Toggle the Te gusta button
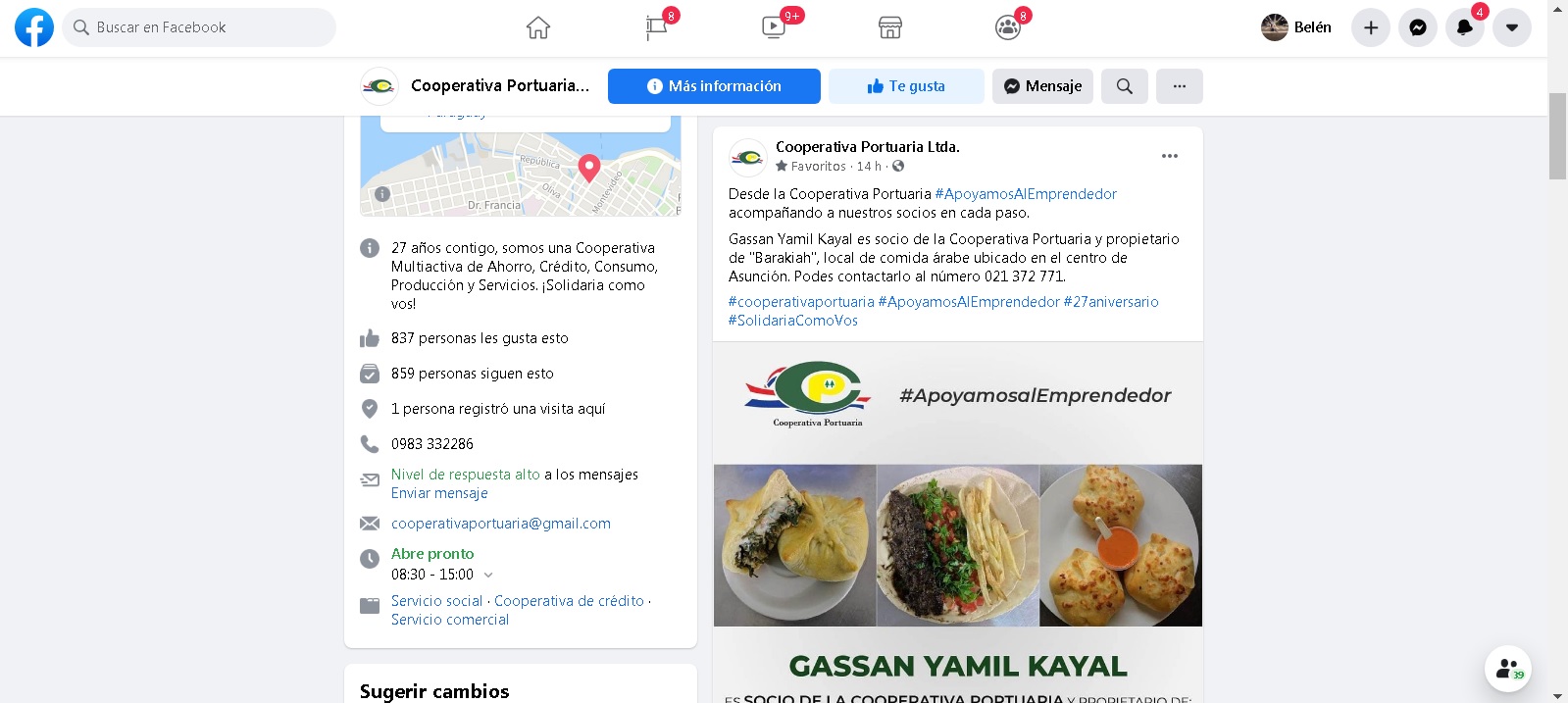Image resolution: width=1568 pixels, height=703 pixels. 906,86
